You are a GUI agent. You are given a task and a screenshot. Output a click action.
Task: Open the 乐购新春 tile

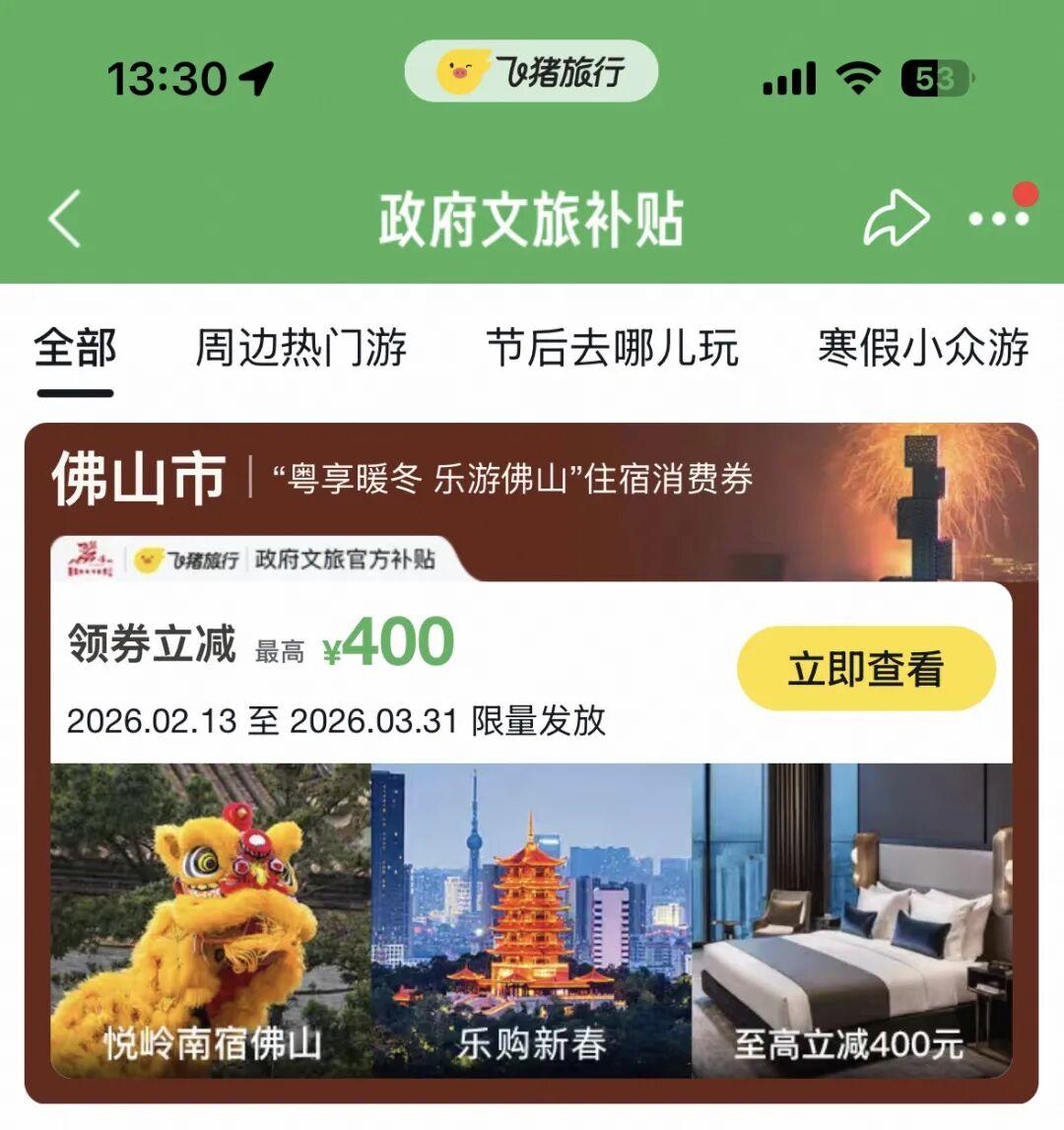pos(531,921)
